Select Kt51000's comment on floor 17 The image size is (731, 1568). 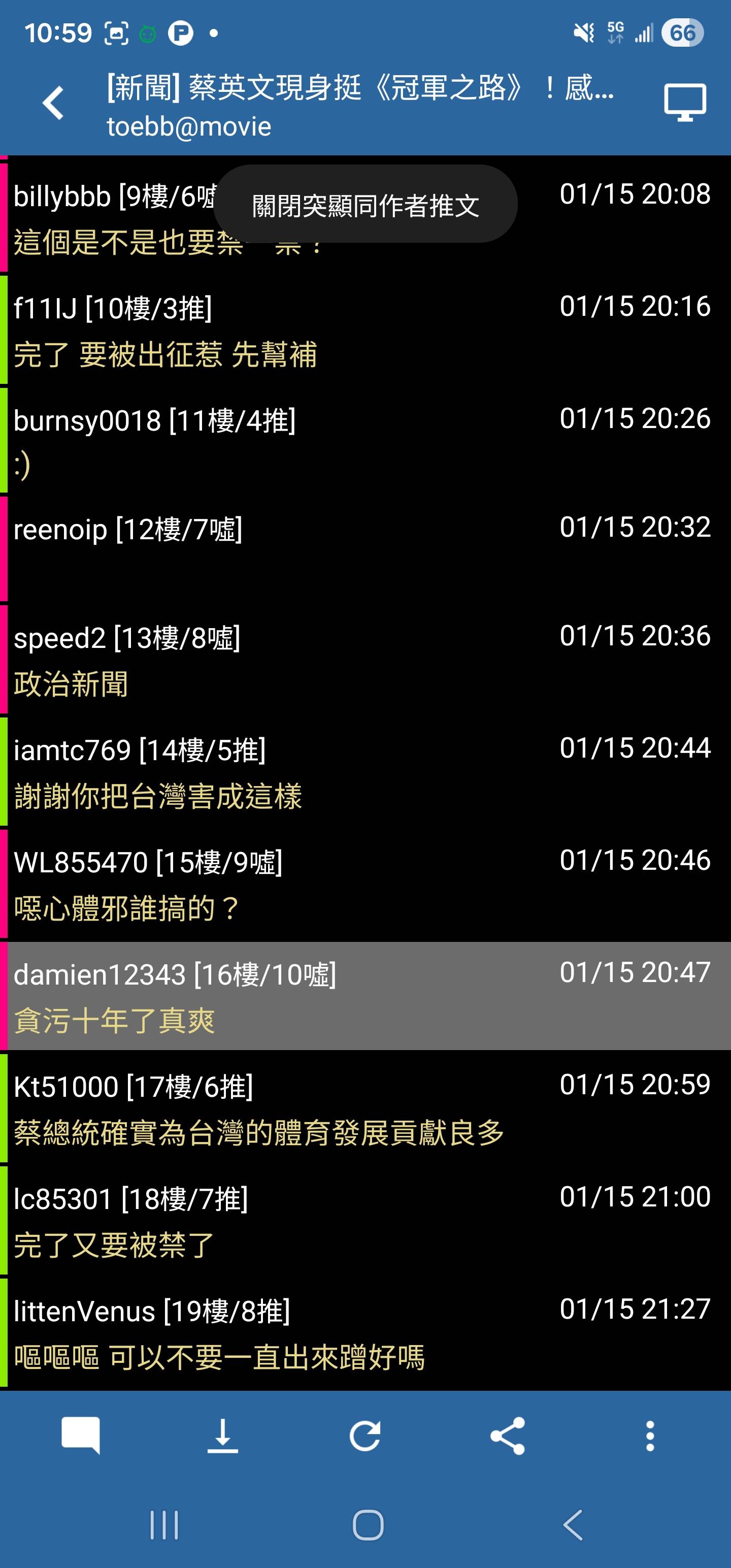click(365, 1108)
